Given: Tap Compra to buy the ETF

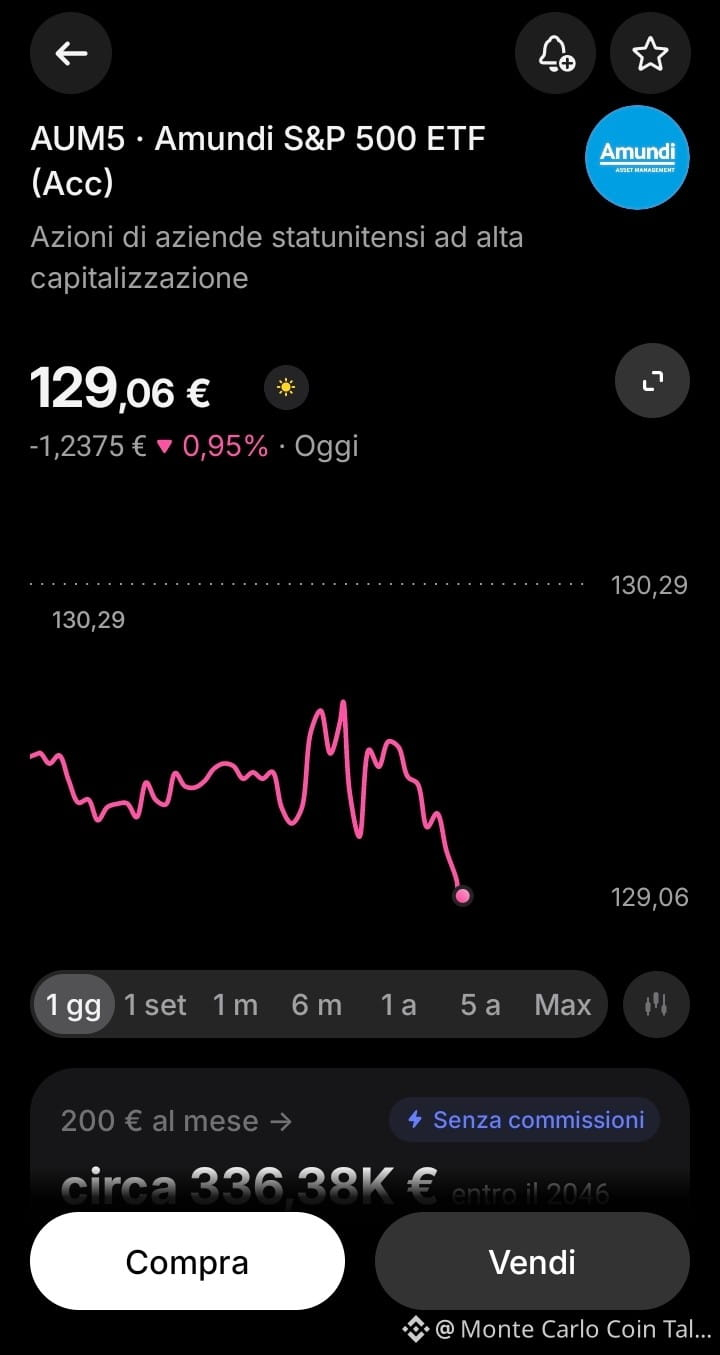Looking at the screenshot, I should tap(187, 1262).
